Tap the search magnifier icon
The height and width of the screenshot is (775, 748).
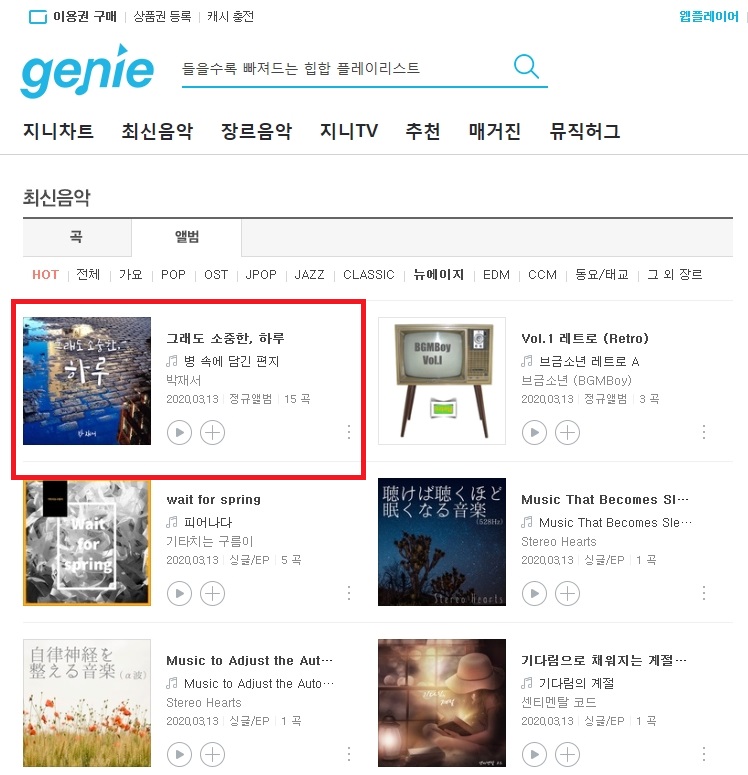(x=526, y=67)
